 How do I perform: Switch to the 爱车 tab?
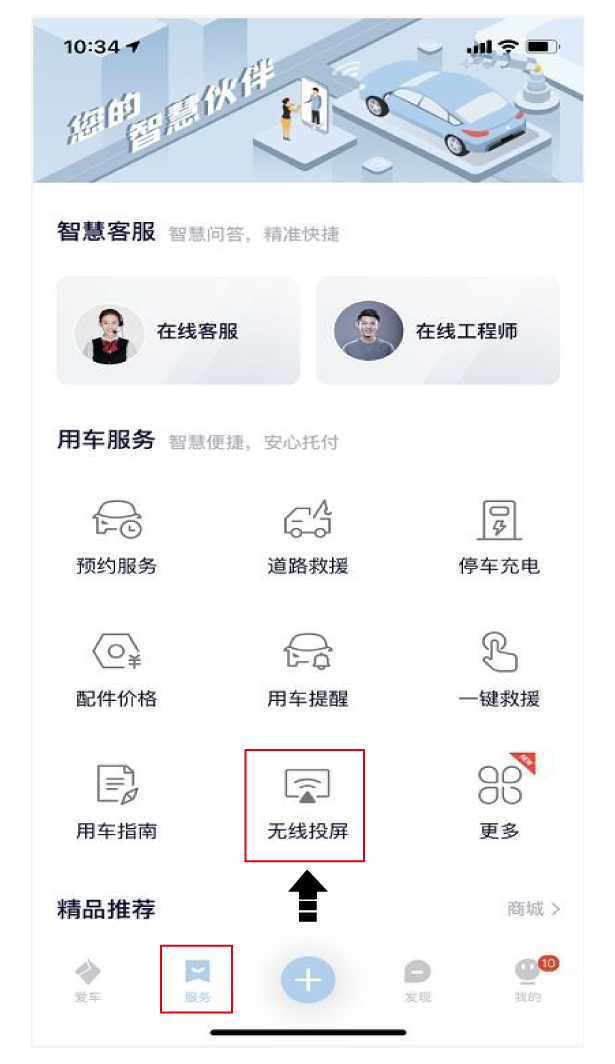[89, 980]
